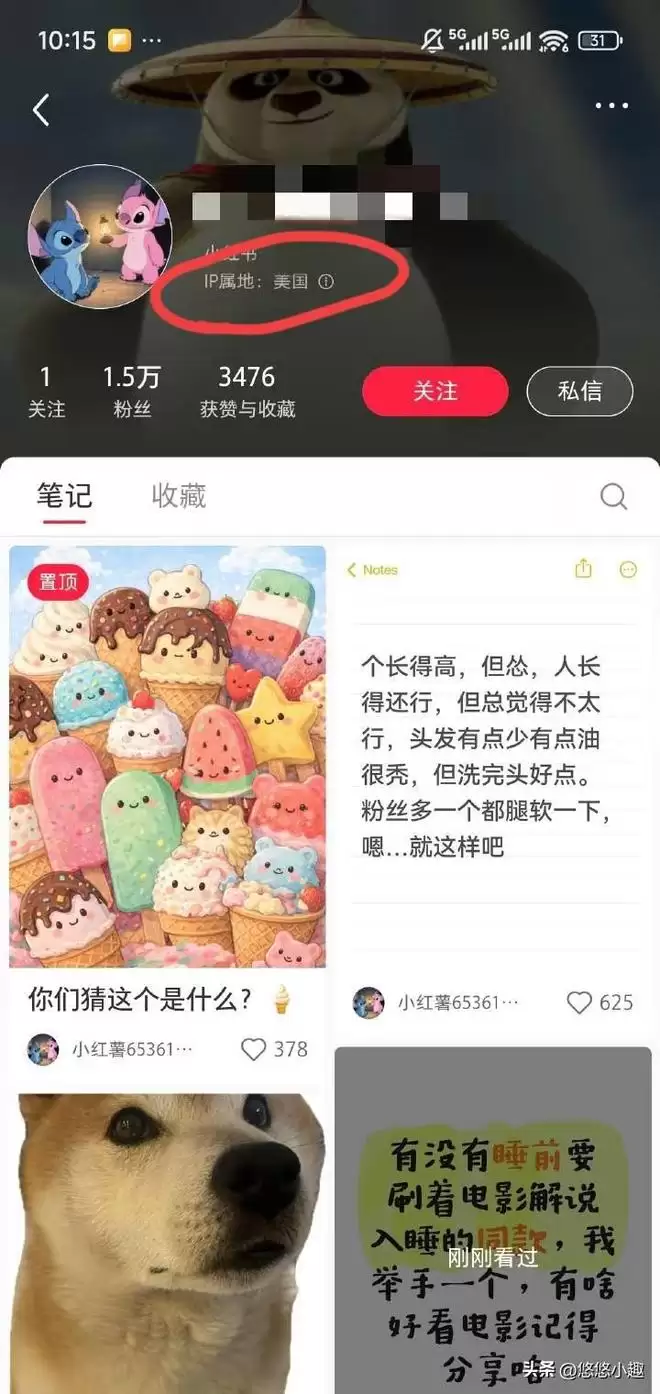Go back using the top arrow
This screenshot has width=660, height=1394.
point(41,110)
